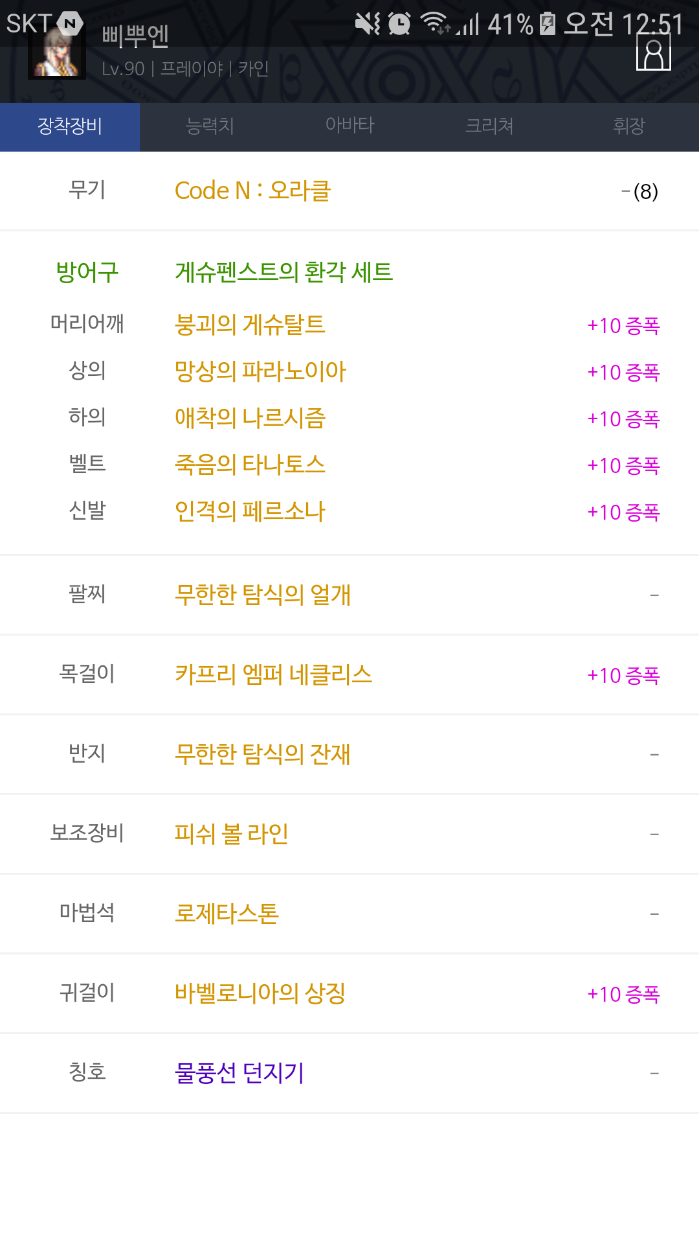View 망상의 파라노이아 top item

tap(260, 372)
